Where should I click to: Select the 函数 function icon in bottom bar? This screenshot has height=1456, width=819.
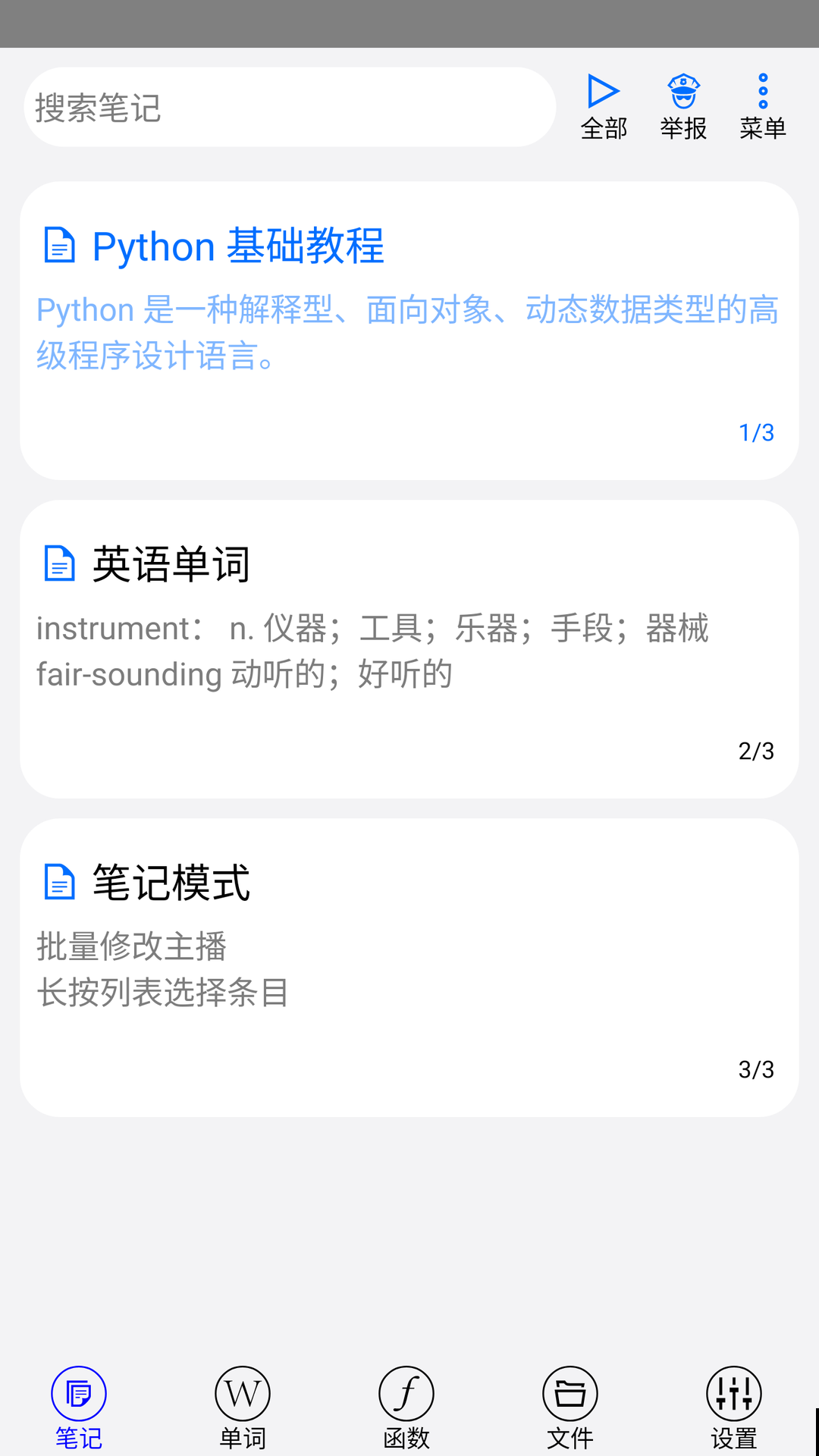406,1393
